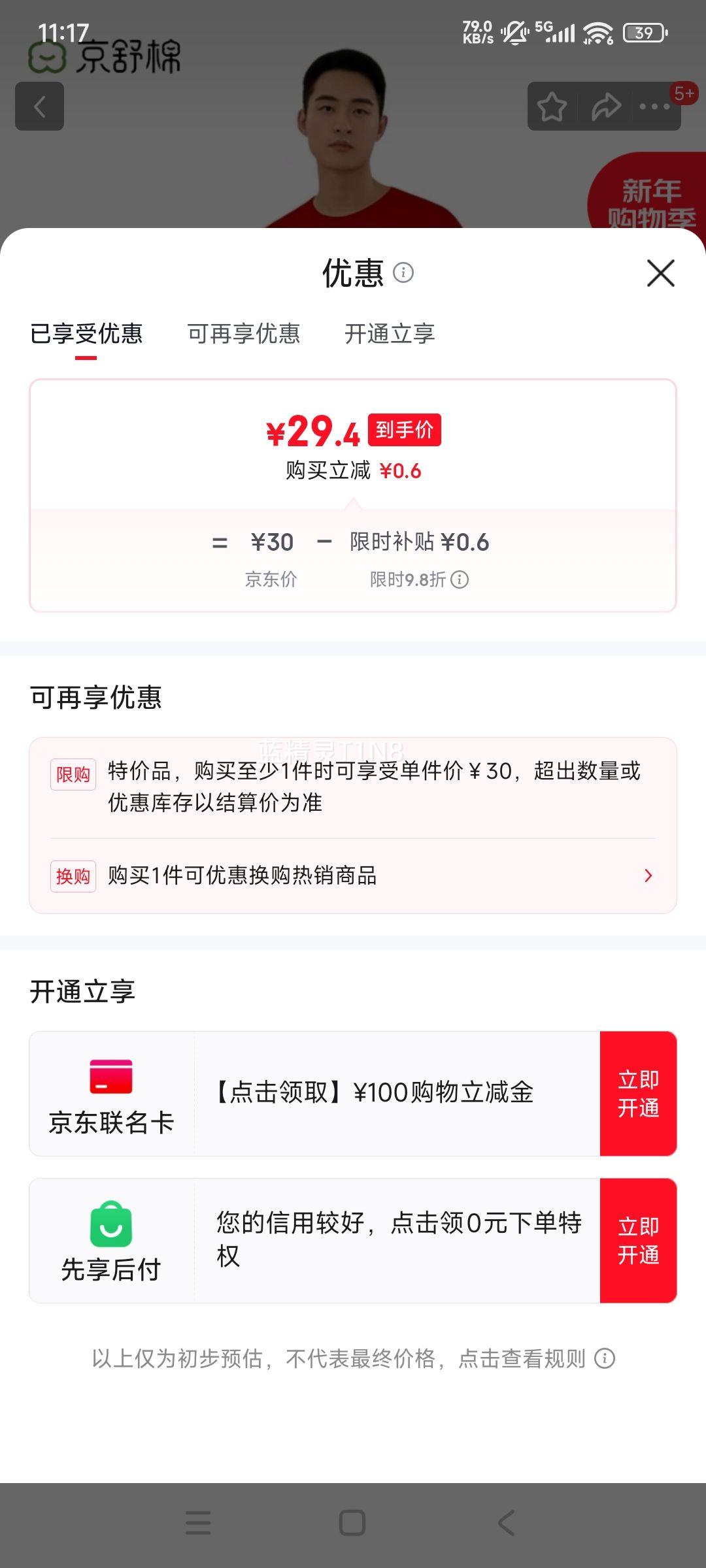This screenshot has height=1568, width=706.
Task: Tap the 限购 label on special price item
Action: pyautogui.click(x=73, y=773)
